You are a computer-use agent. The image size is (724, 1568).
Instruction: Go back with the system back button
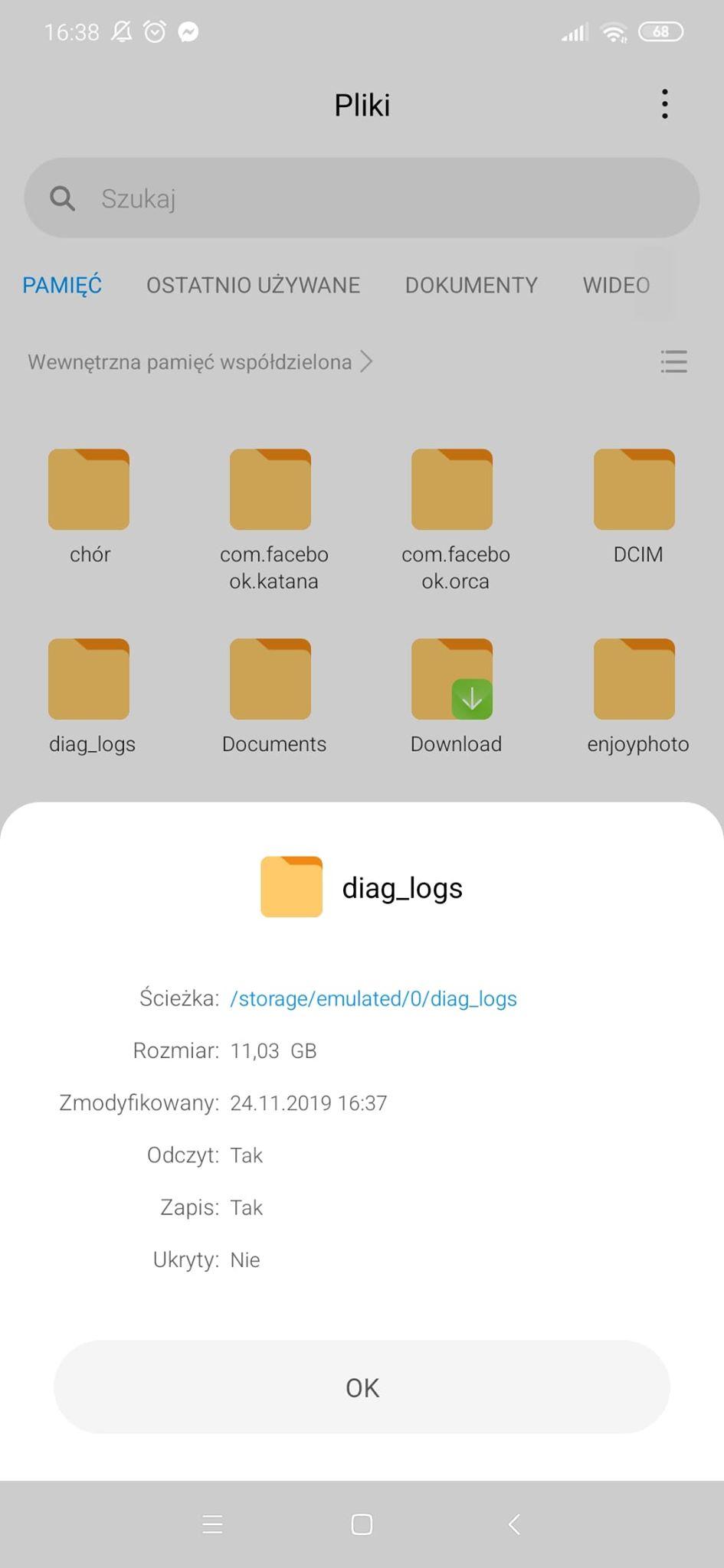pos(514,1524)
